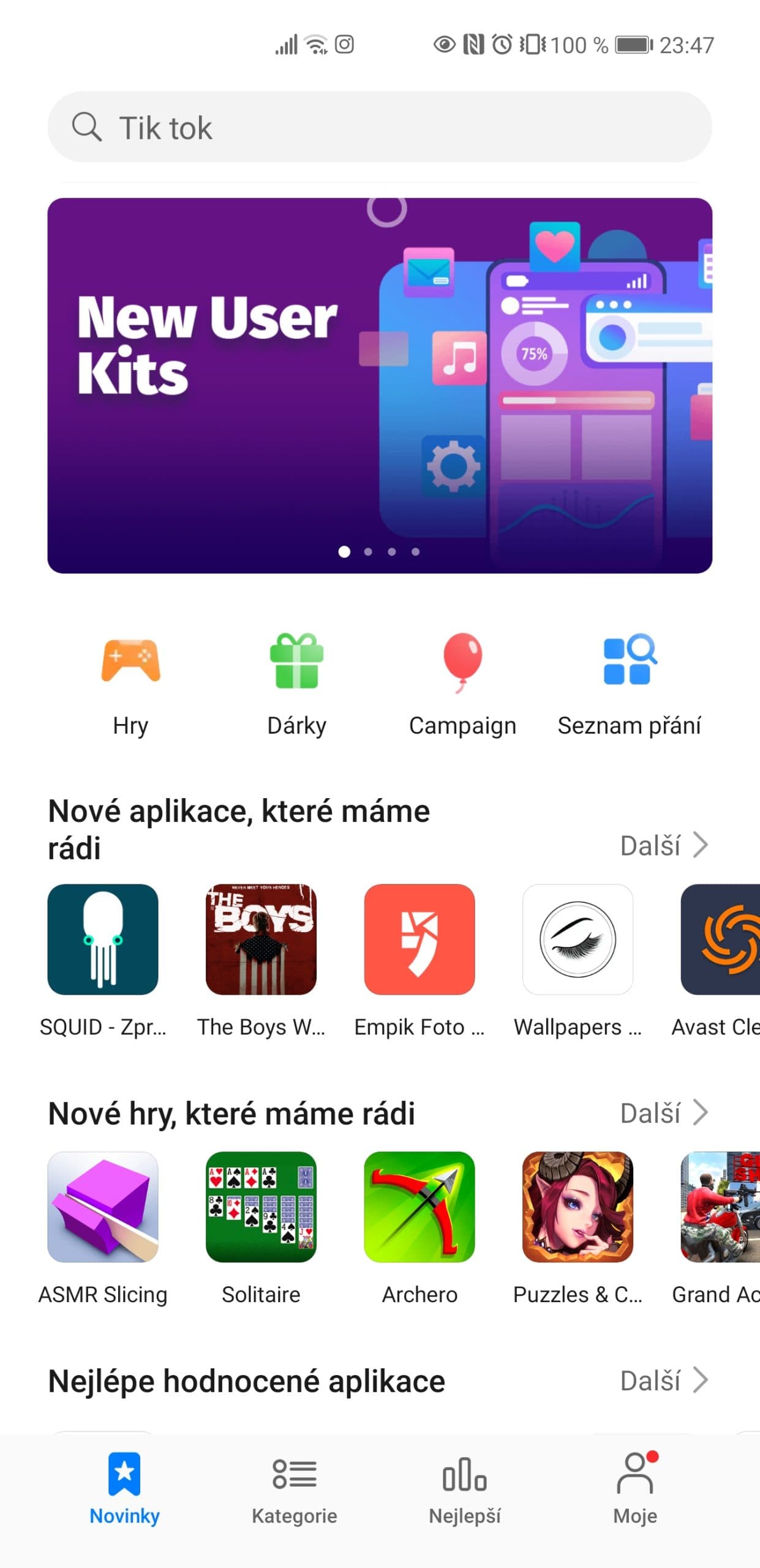The image size is (760, 1568).
Task: Open the Puzzles & C... game
Action: (x=578, y=1207)
